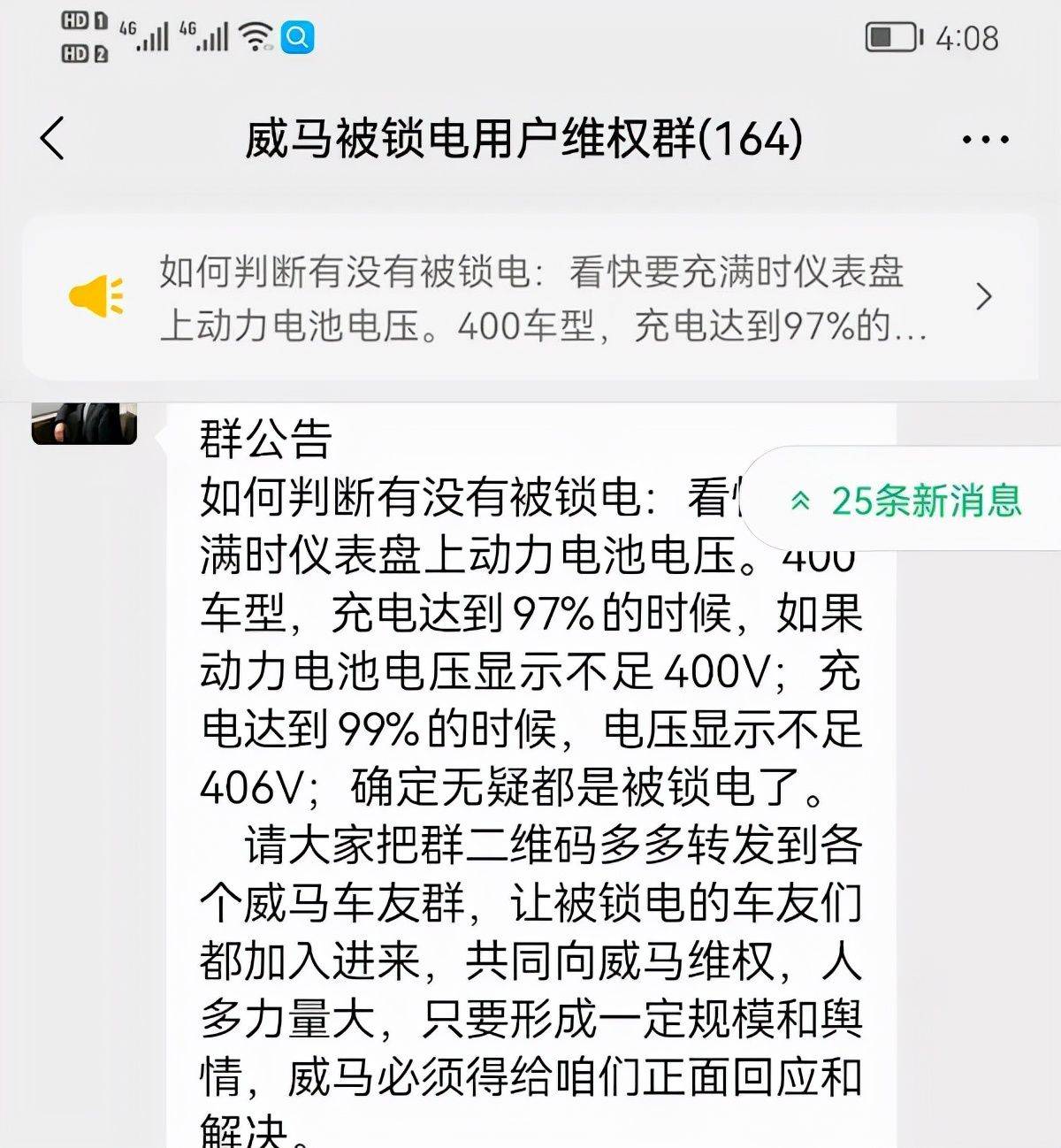Tap the double up-chevron beside 25条新消息
Image resolution: width=1061 pixels, height=1148 pixels.
(800, 501)
